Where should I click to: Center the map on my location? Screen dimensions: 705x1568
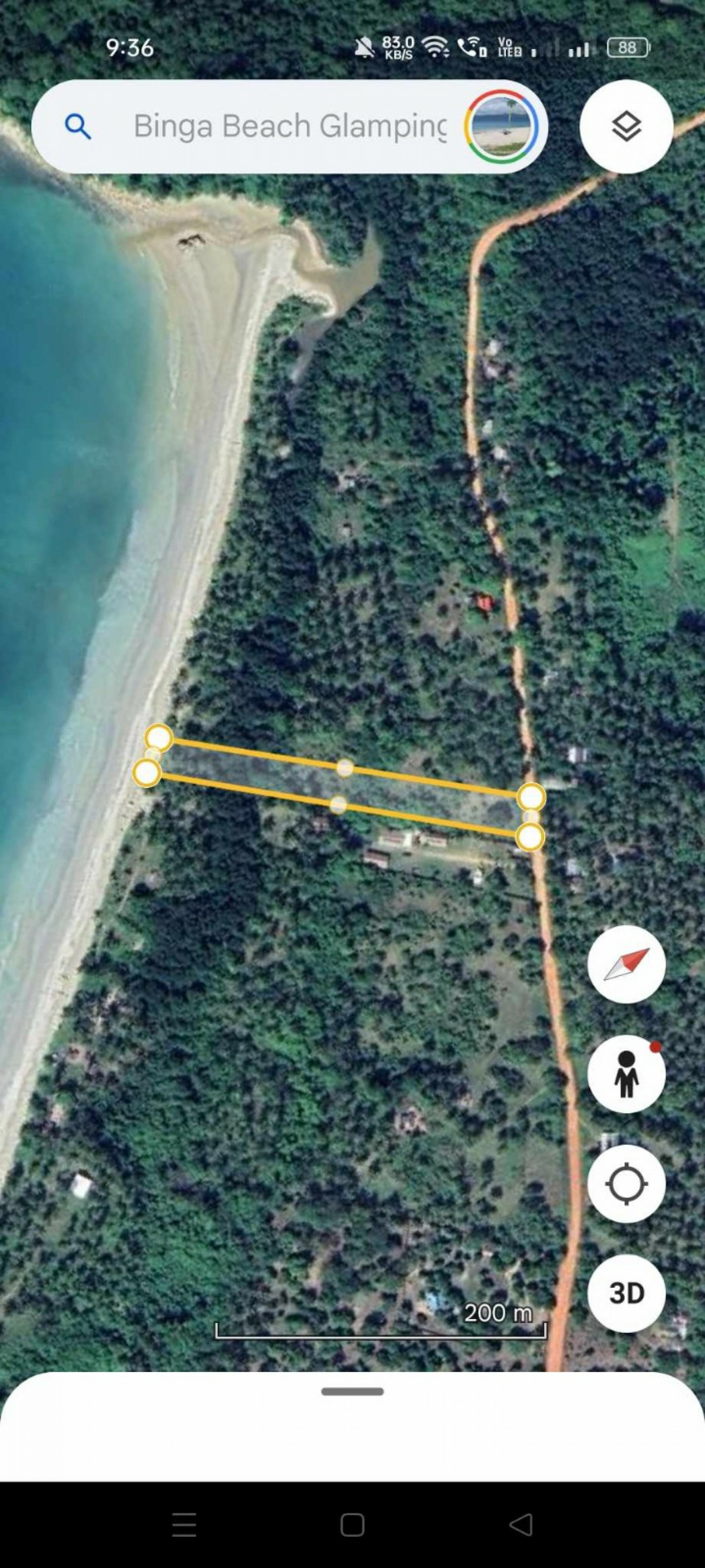626,1184
